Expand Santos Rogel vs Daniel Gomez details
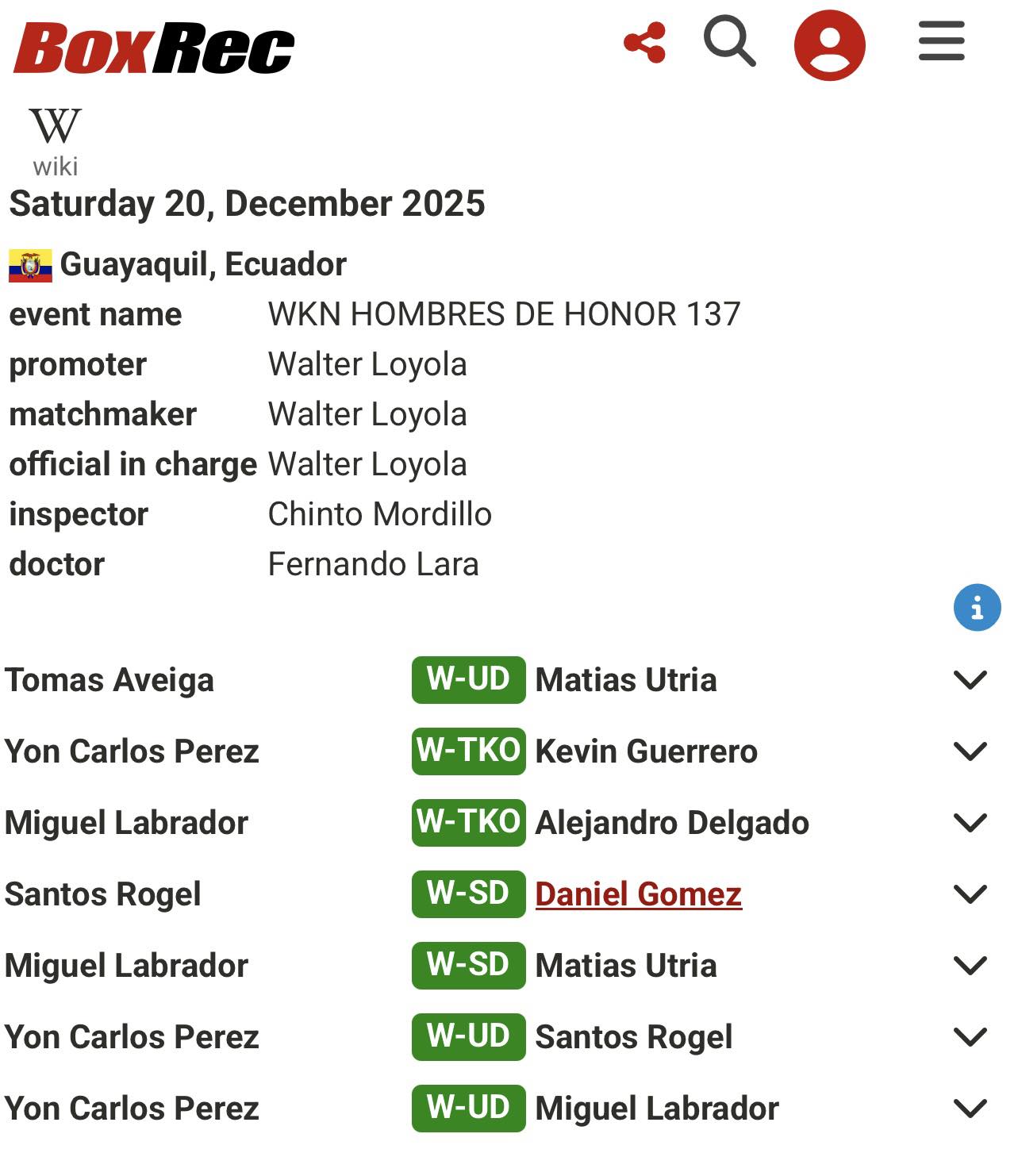1018x1176 pixels. [x=970, y=894]
